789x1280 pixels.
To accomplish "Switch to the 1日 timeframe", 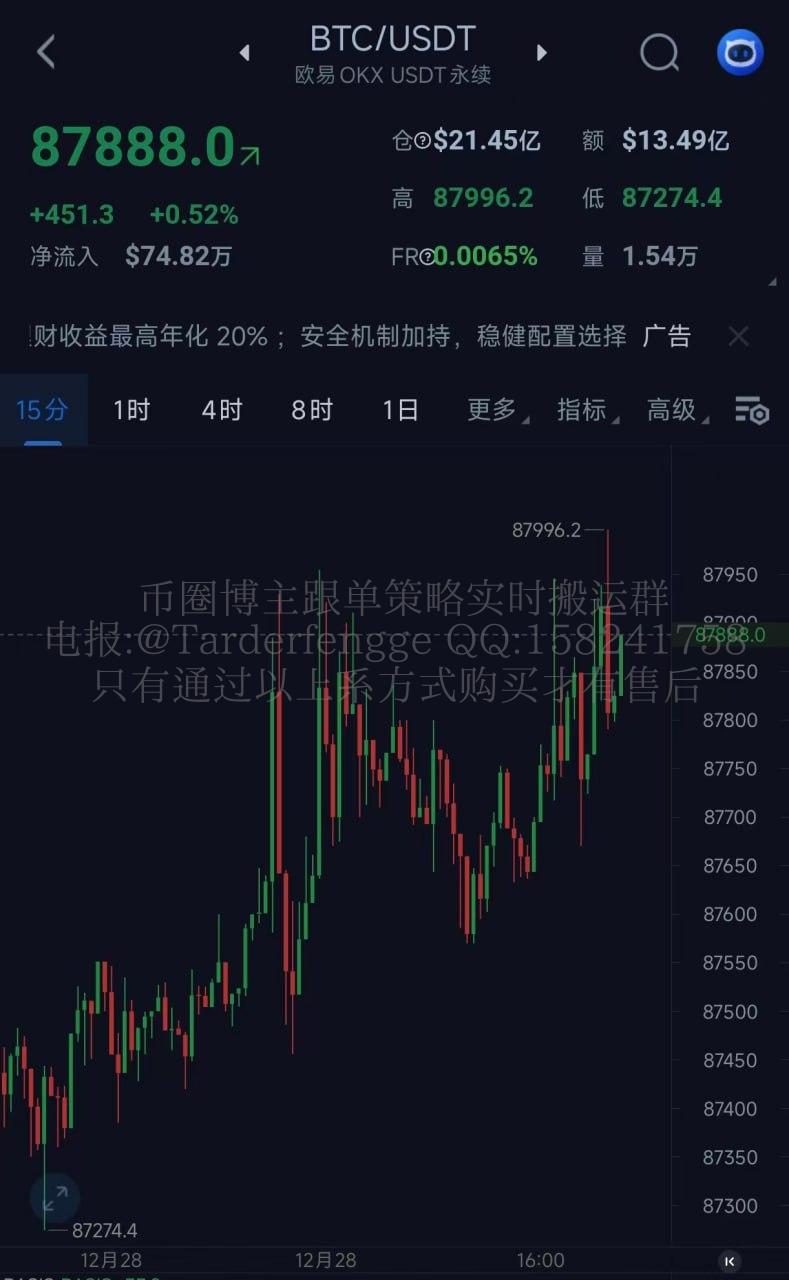I will 400,409.
